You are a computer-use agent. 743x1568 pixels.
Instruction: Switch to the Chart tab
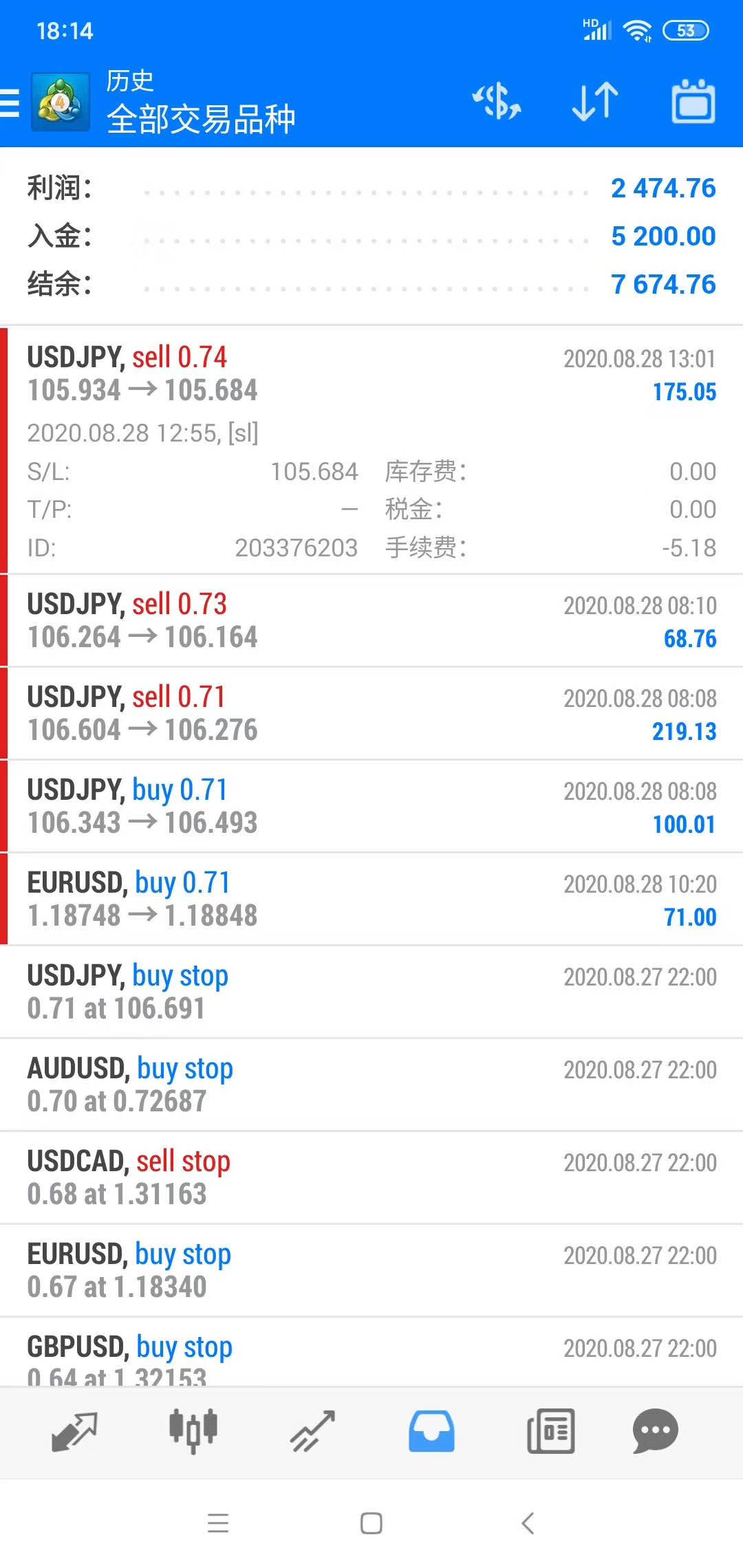click(193, 1432)
